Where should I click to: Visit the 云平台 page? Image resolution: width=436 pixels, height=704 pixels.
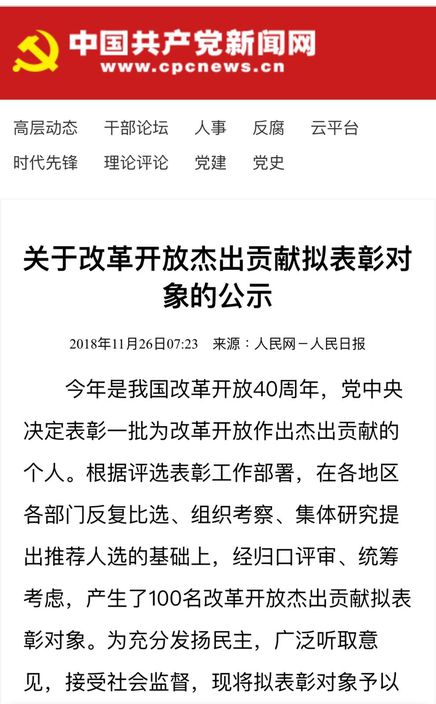[335, 128]
